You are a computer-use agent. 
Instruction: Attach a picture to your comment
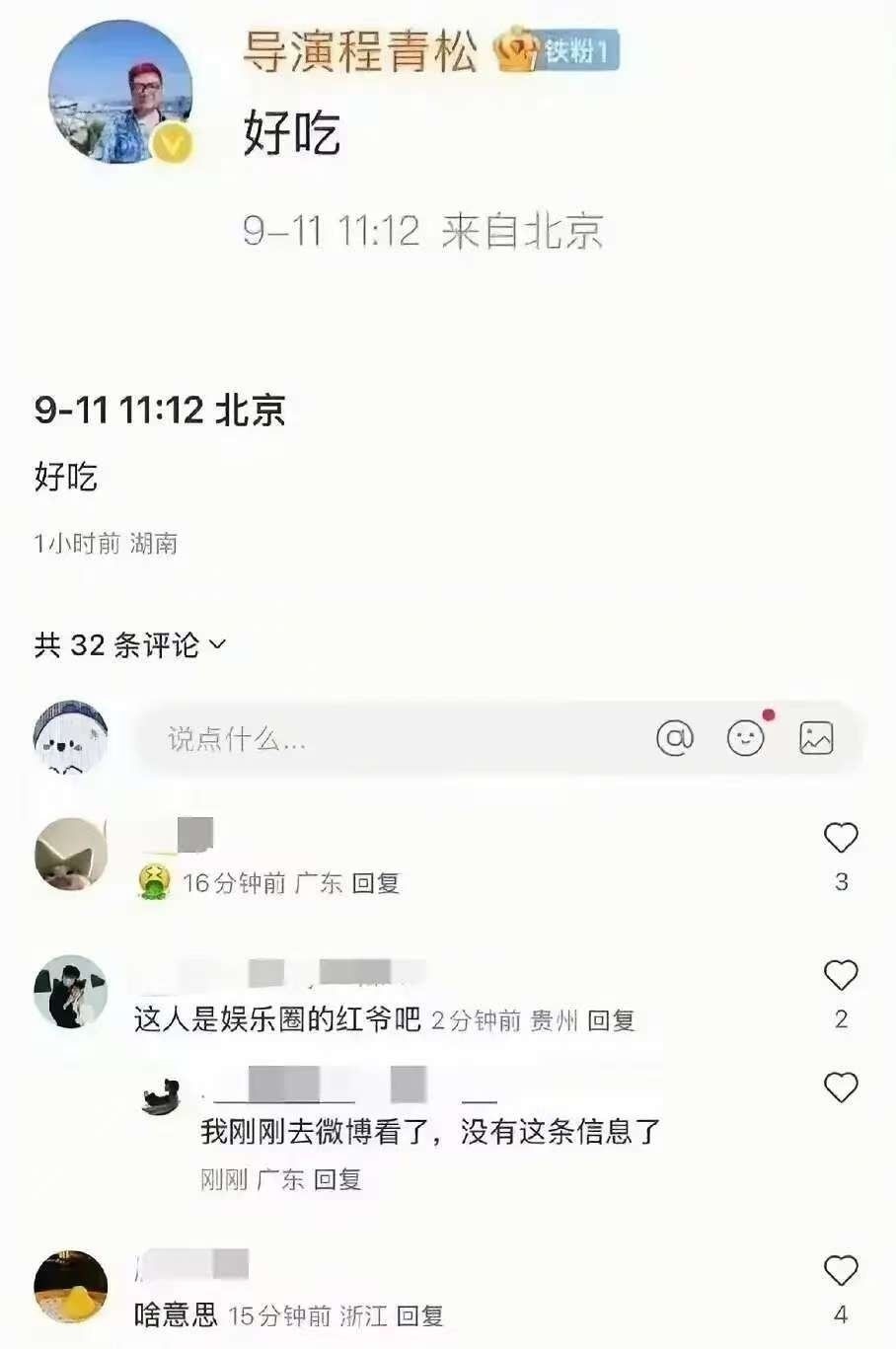[816, 737]
